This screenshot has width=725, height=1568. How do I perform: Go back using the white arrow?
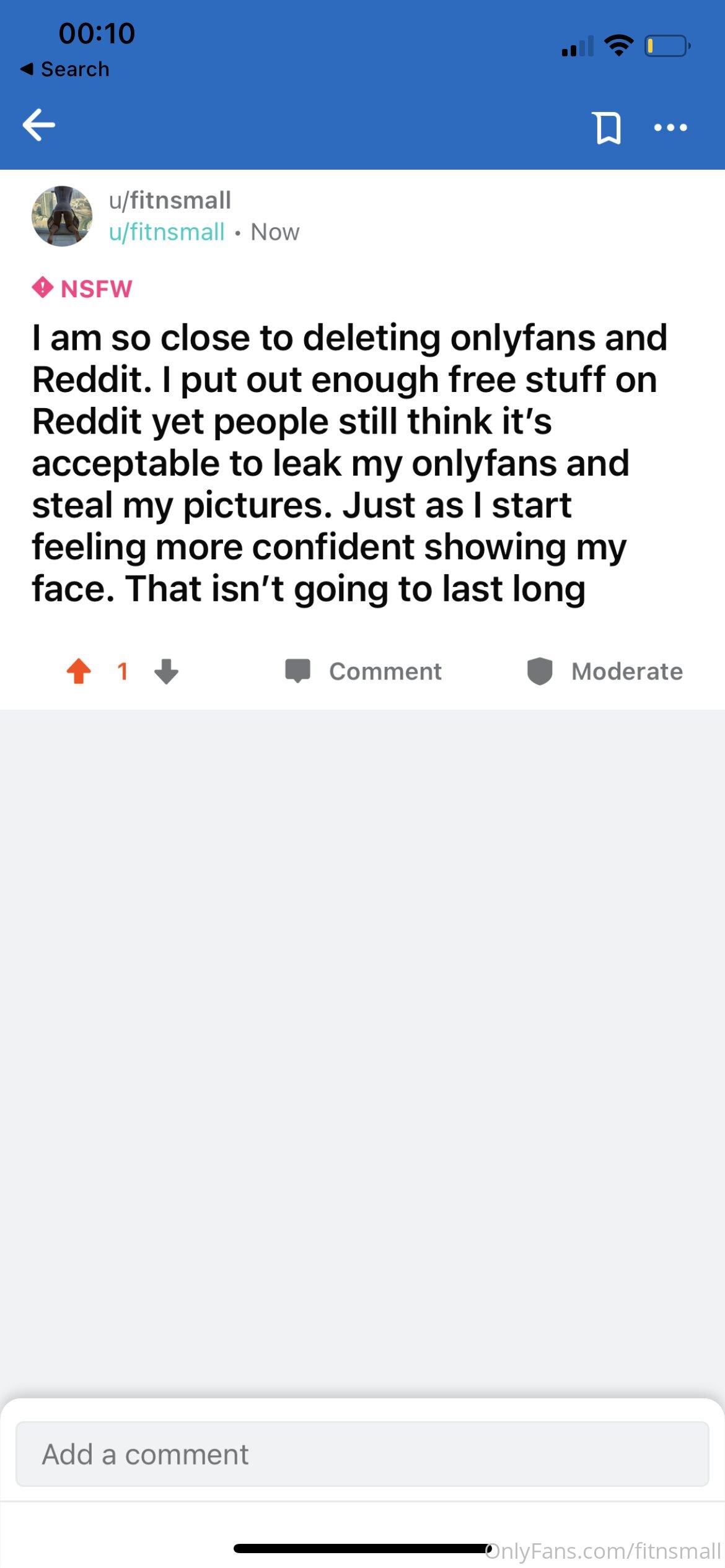coord(38,125)
